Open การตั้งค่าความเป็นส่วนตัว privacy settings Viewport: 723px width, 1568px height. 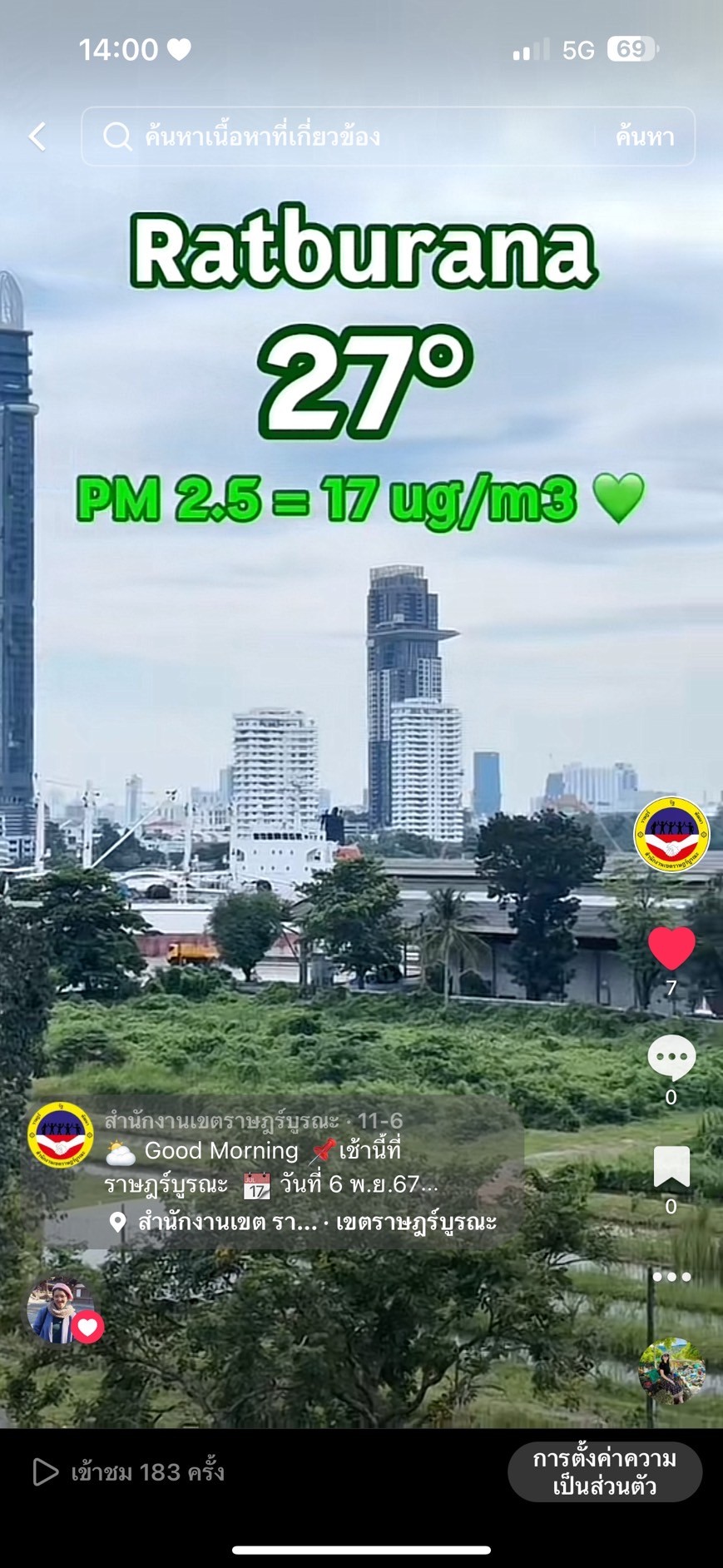click(605, 1472)
